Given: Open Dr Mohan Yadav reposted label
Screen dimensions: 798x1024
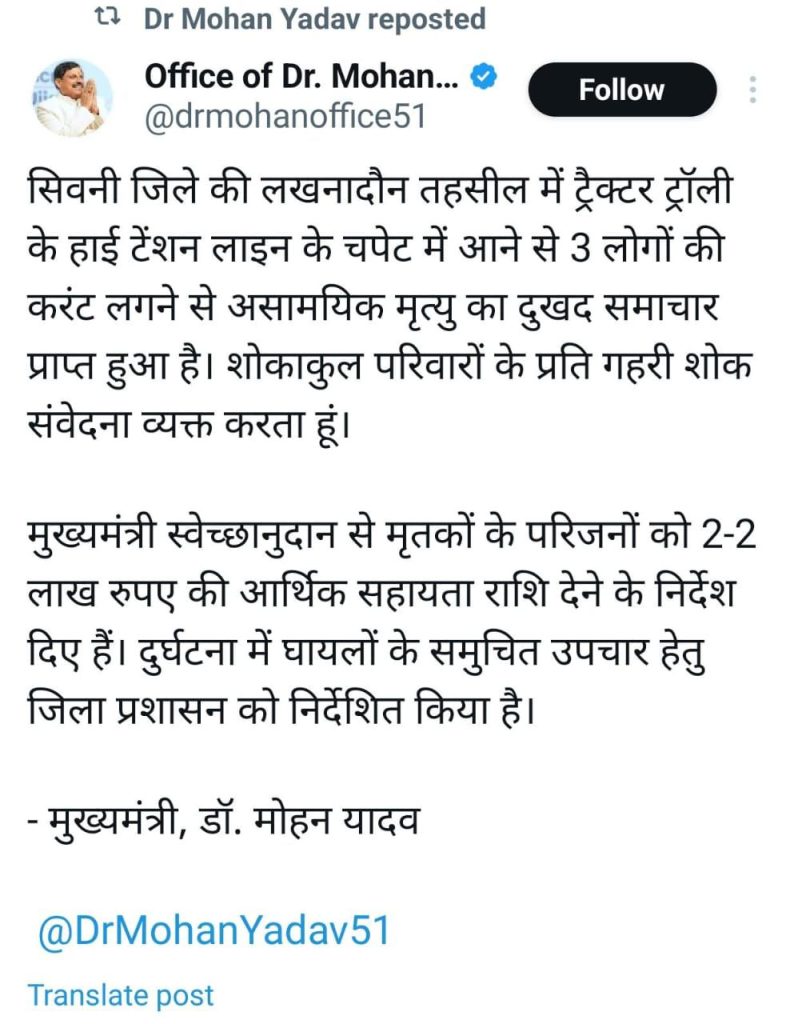Looking at the screenshot, I should point(314,18).
